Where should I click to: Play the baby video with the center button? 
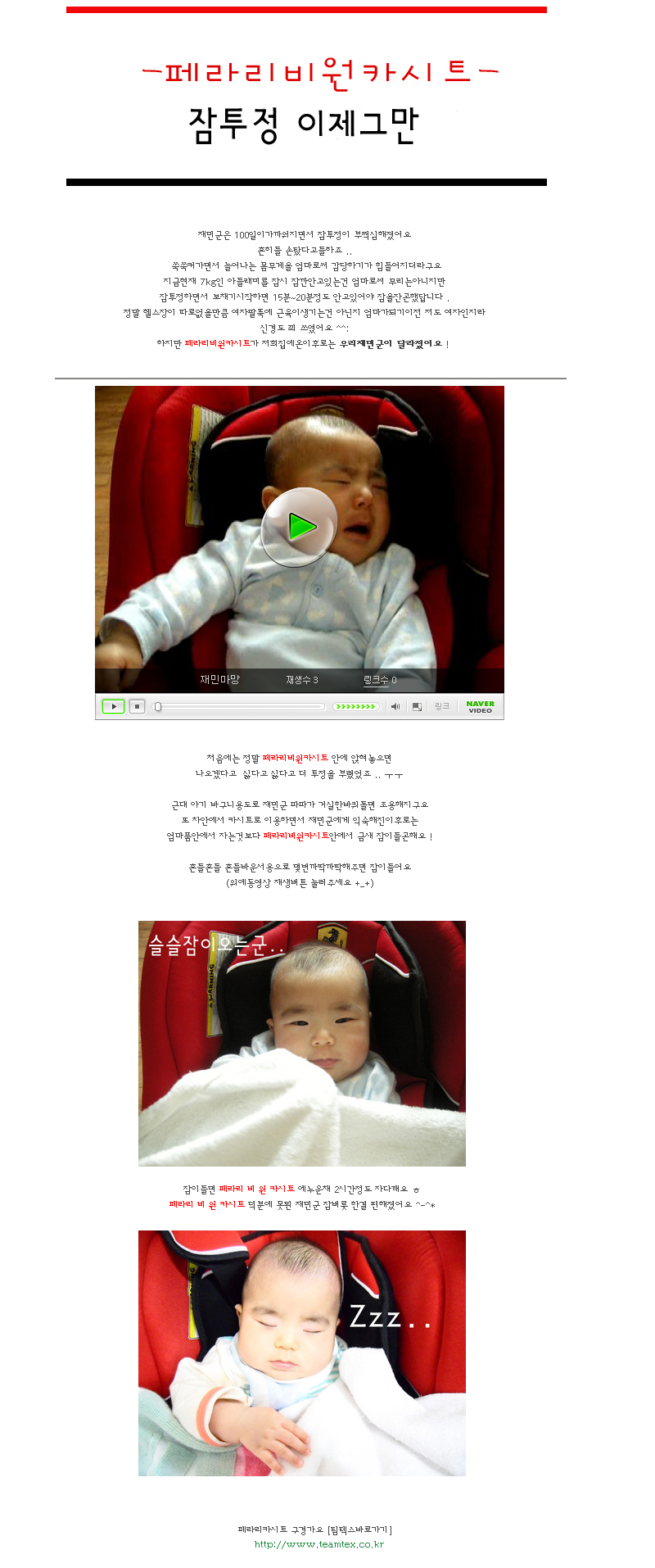[x=300, y=527]
